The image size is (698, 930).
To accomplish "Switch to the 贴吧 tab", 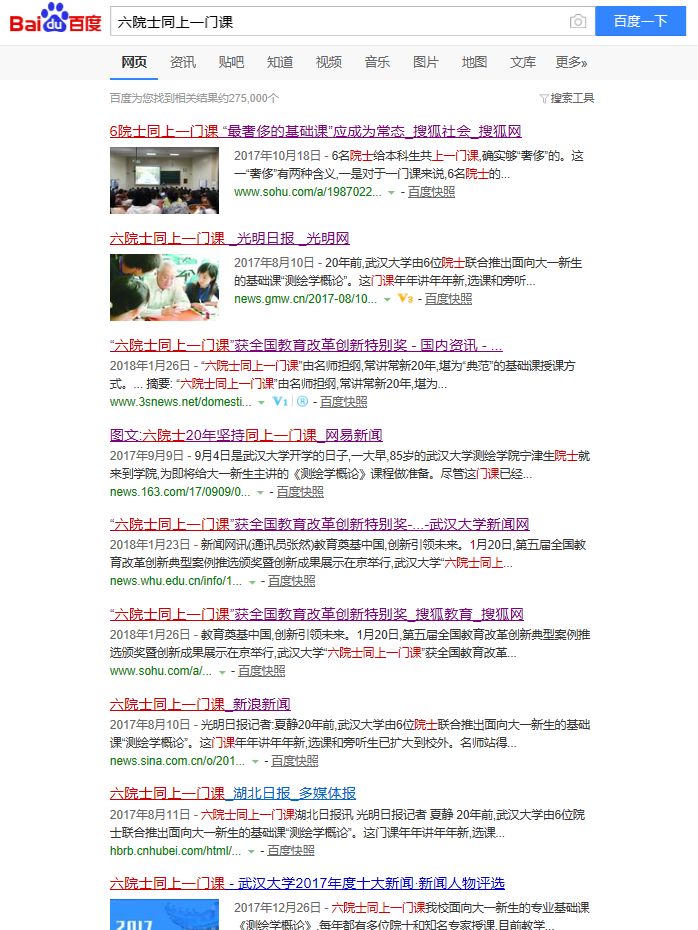I will coord(231,62).
